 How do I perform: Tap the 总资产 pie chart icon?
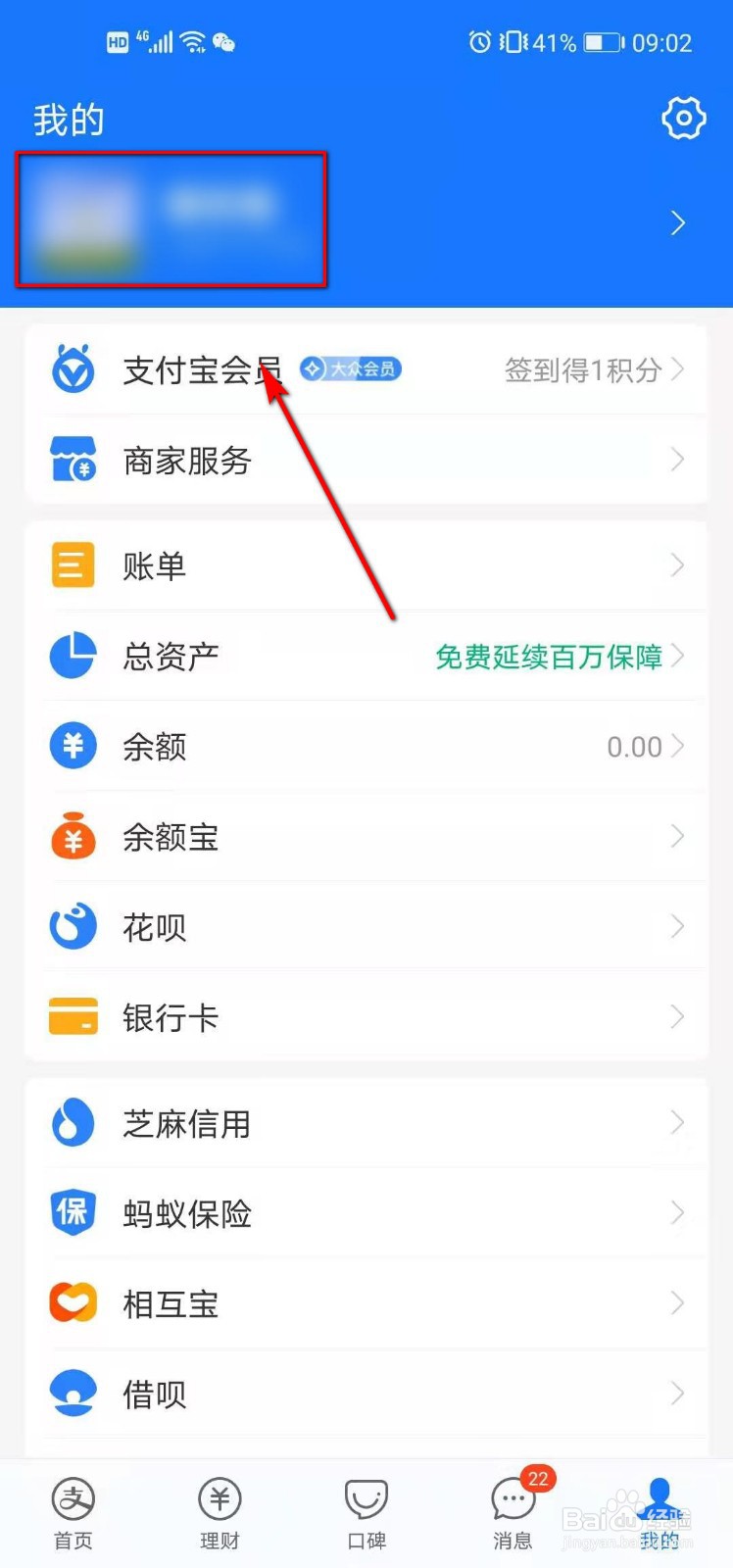tap(72, 655)
